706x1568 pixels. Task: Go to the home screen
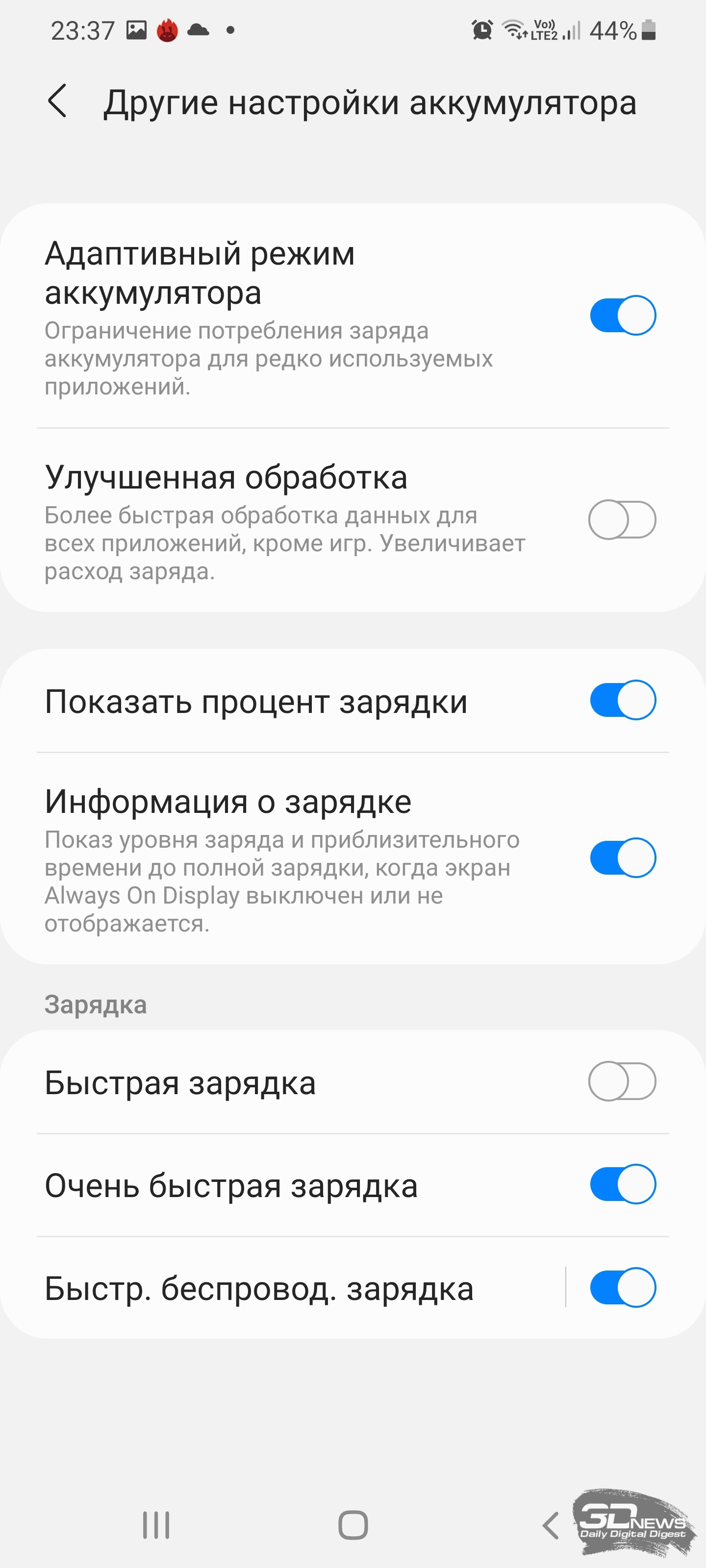pos(353,1525)
